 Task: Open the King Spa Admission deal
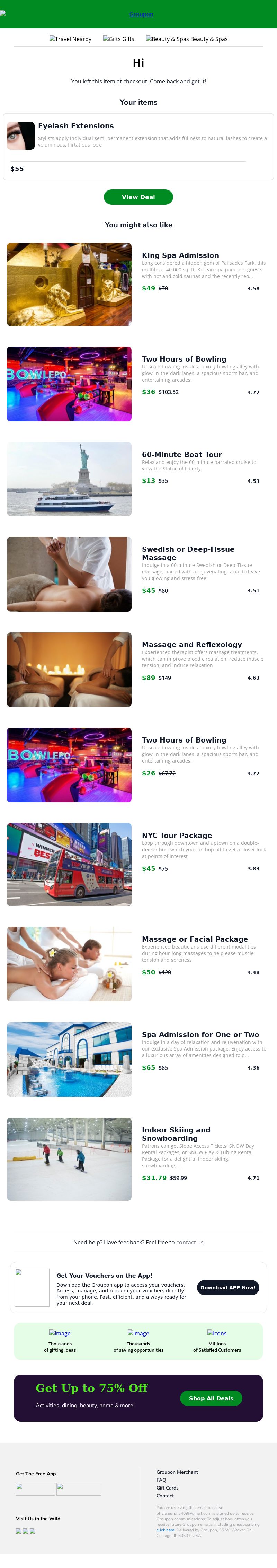coord(180,256)
